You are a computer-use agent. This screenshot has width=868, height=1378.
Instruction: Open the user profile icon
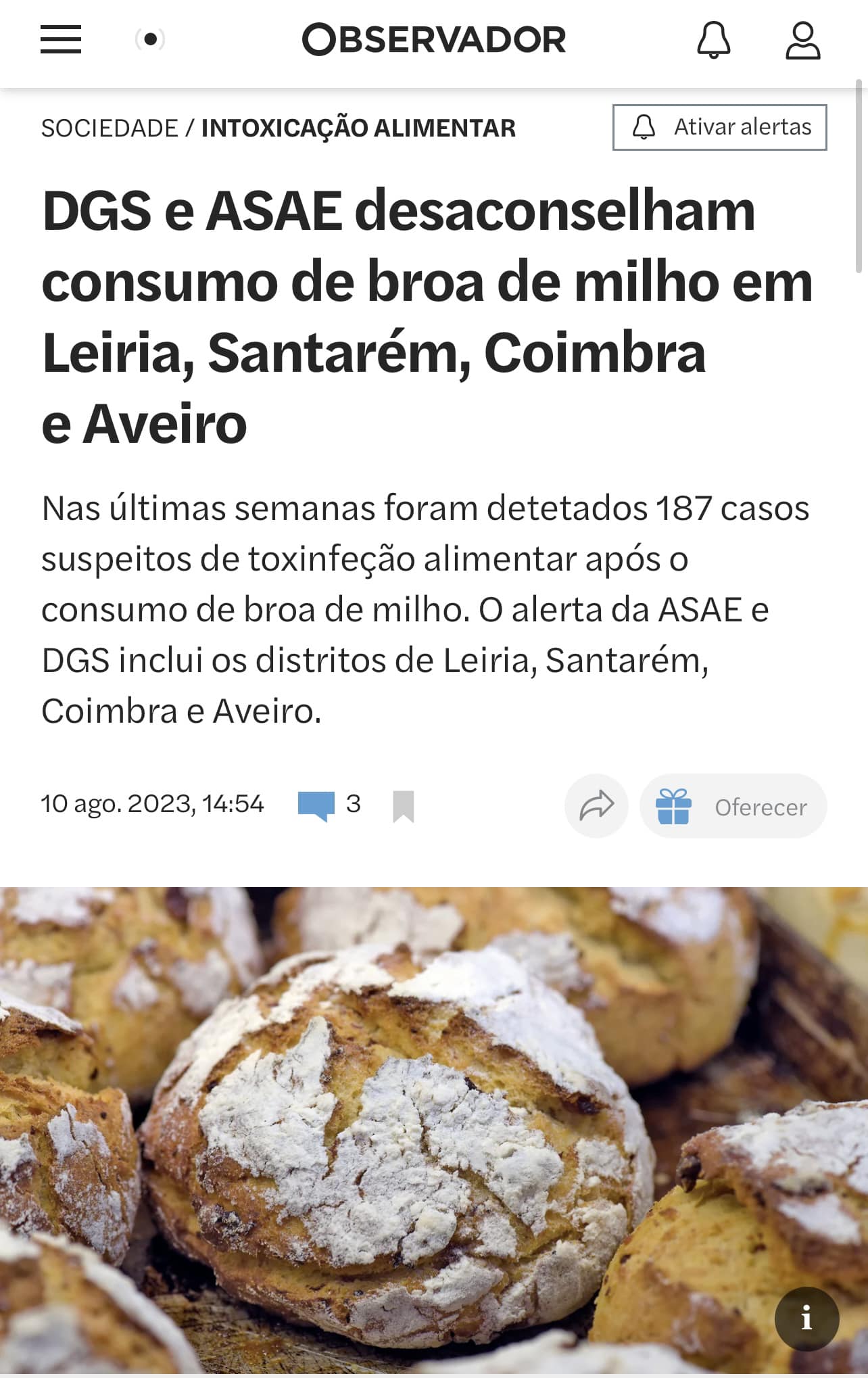pyautogui.click(x=802, y=40)
